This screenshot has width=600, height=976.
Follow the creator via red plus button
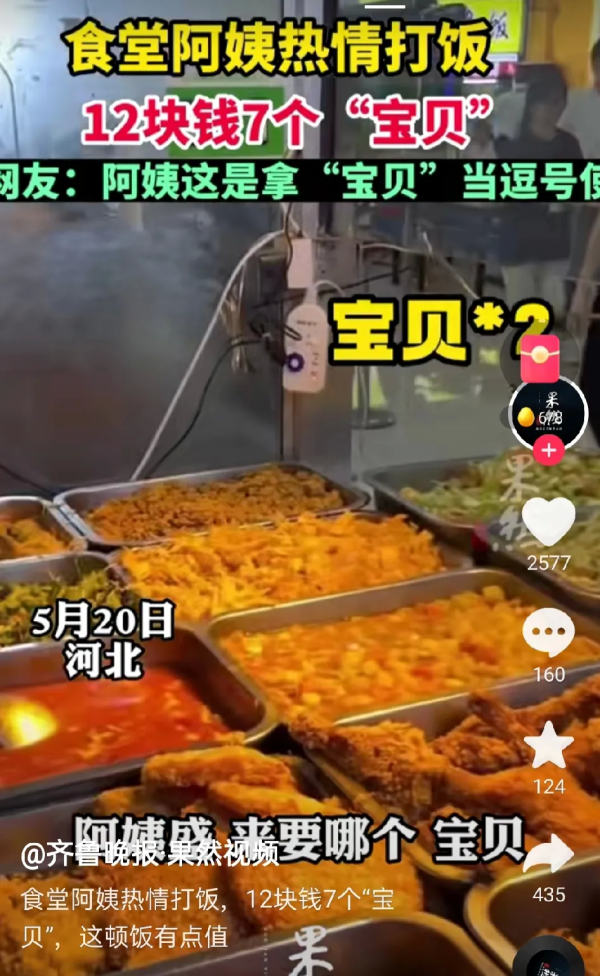pos(548,451)
